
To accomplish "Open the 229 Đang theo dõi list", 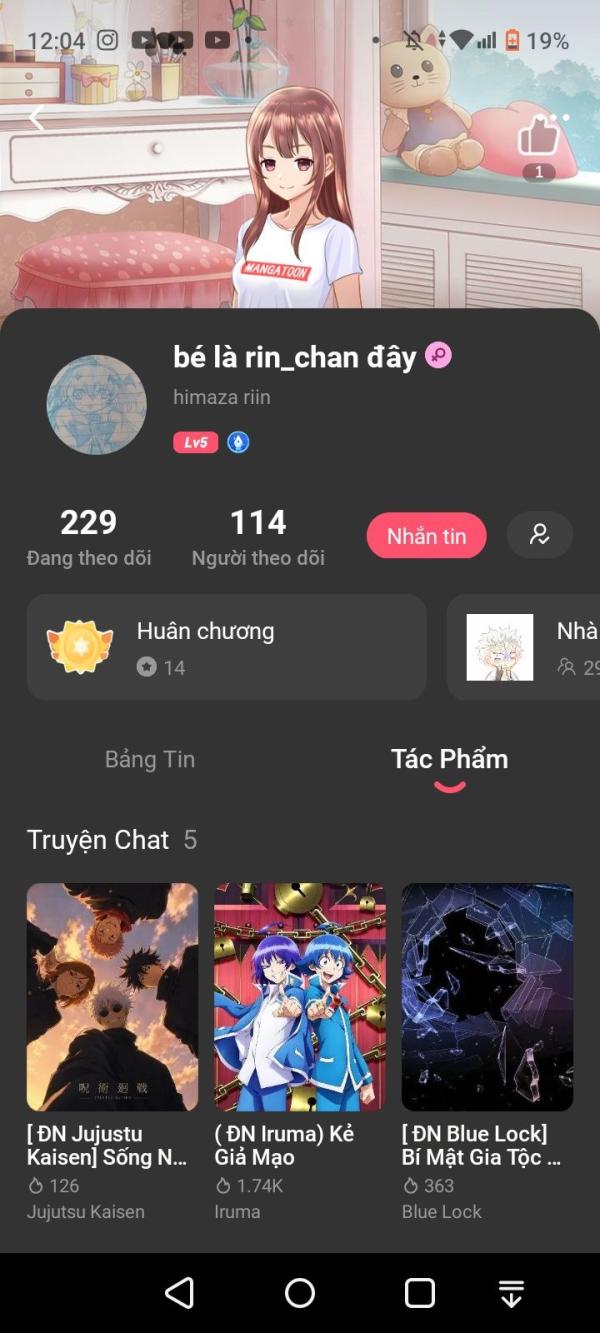I will point(89,537).
